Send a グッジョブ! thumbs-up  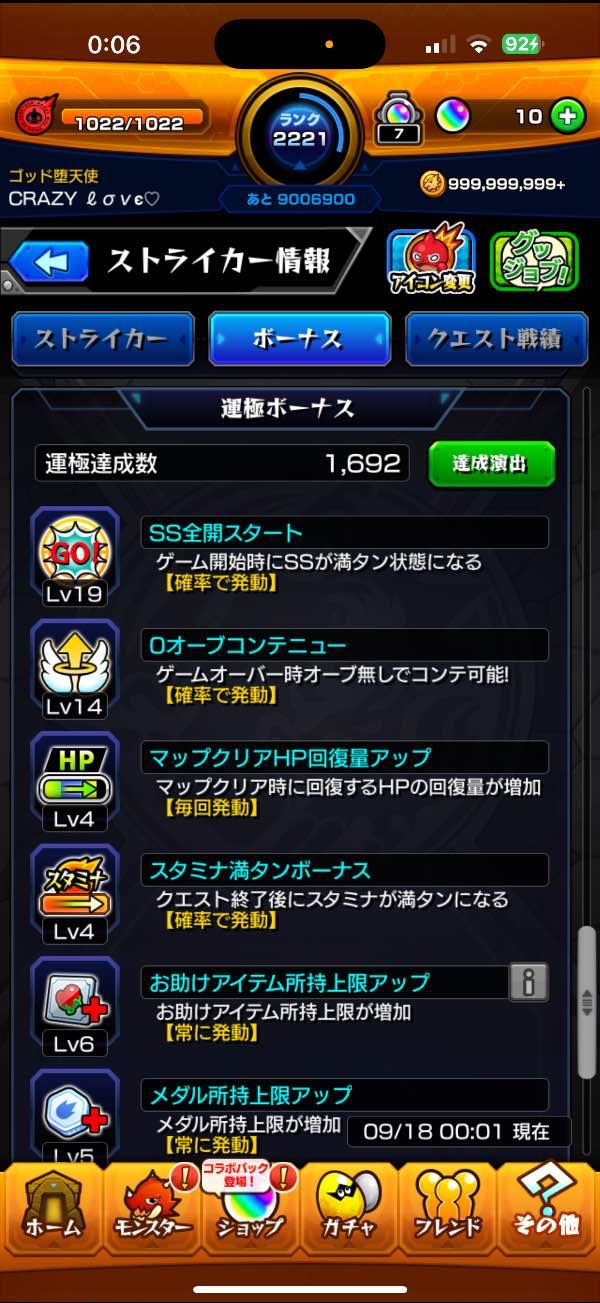pyautogui.click(x=534, y=262)
